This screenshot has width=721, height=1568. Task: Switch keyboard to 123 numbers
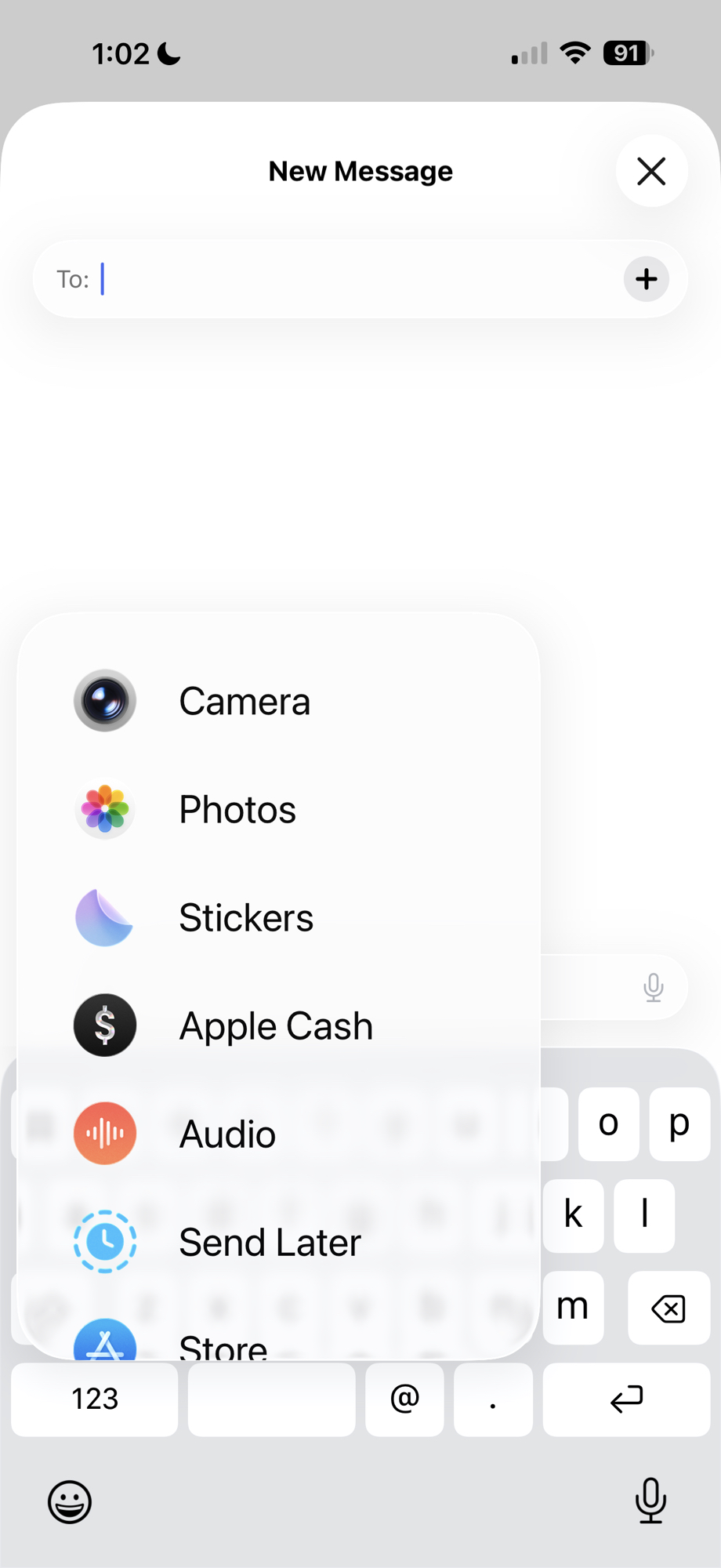pos(95,1399)
